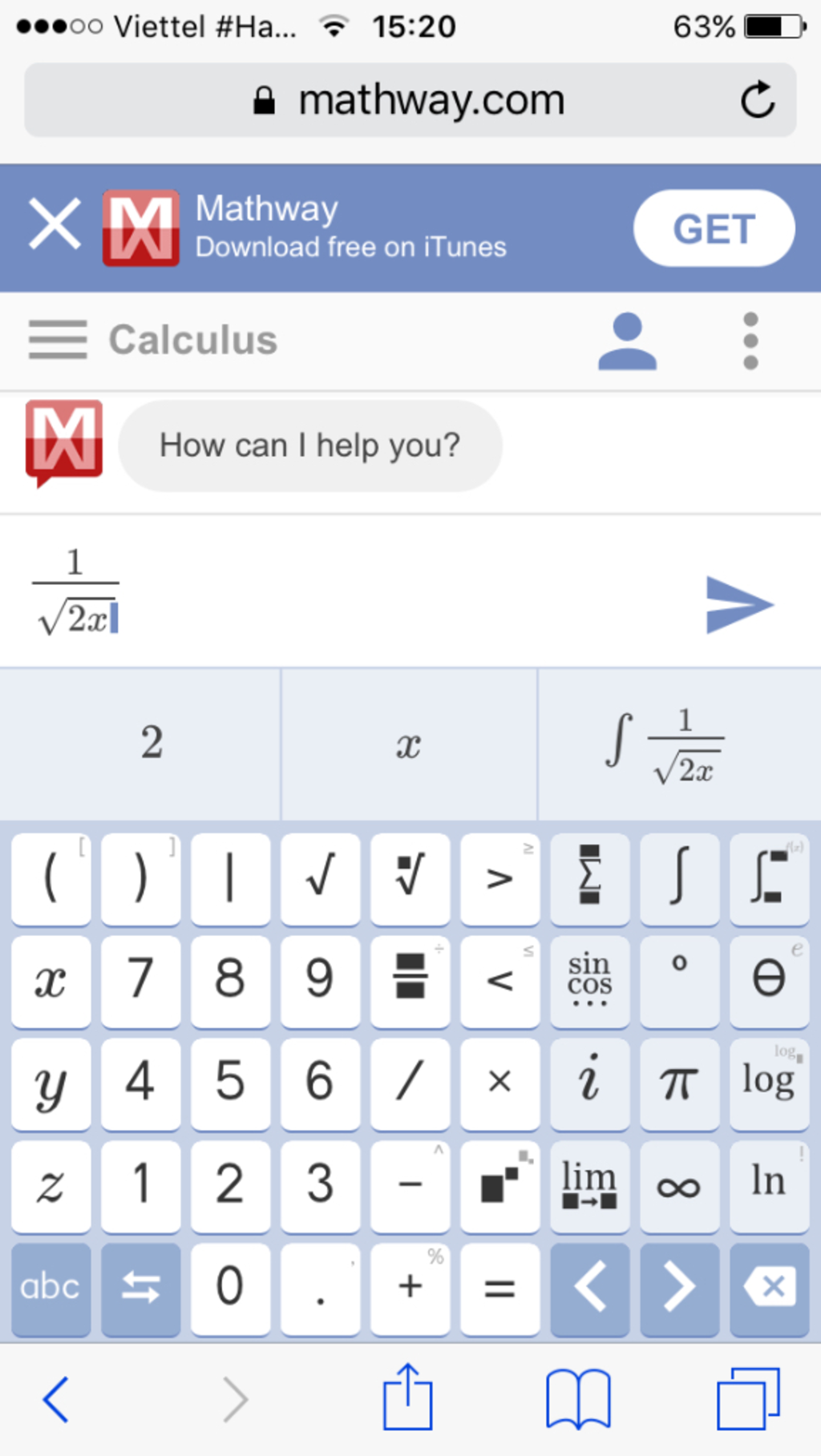Open the browser share sheet
The height and width of the screenshot is (1456, 821).
tap(407, 1398)
